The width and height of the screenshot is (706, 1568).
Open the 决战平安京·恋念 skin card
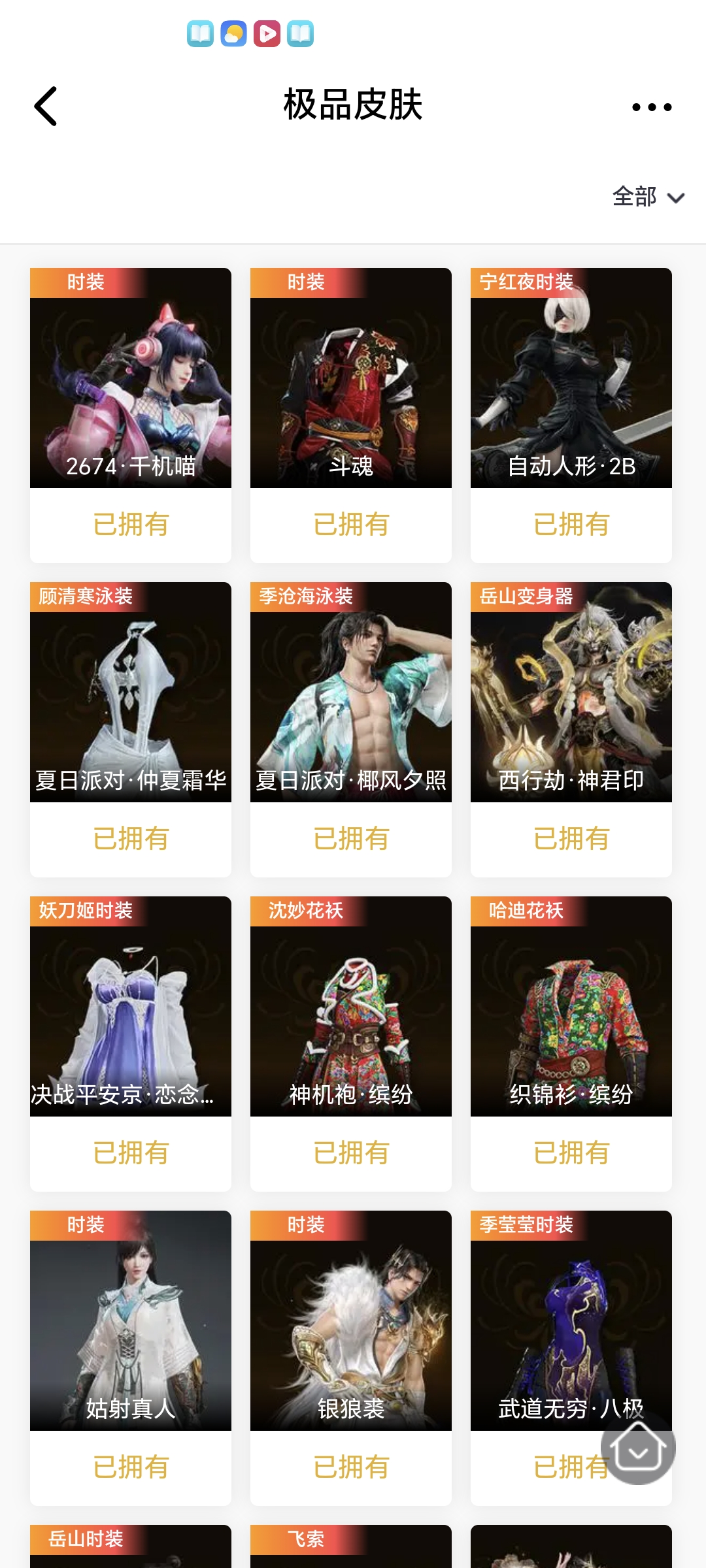[x=131, y=1006]
